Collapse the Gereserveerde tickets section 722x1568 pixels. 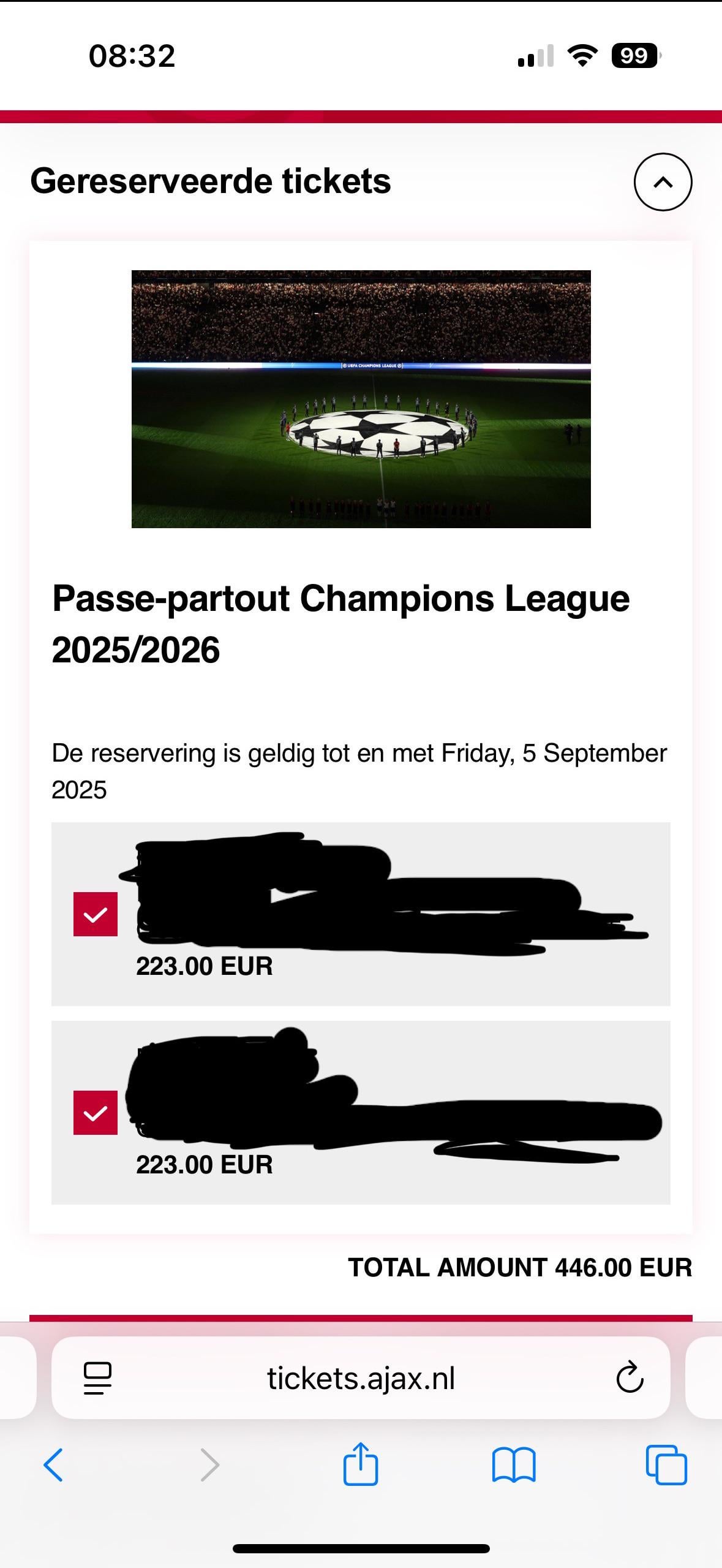663,182
